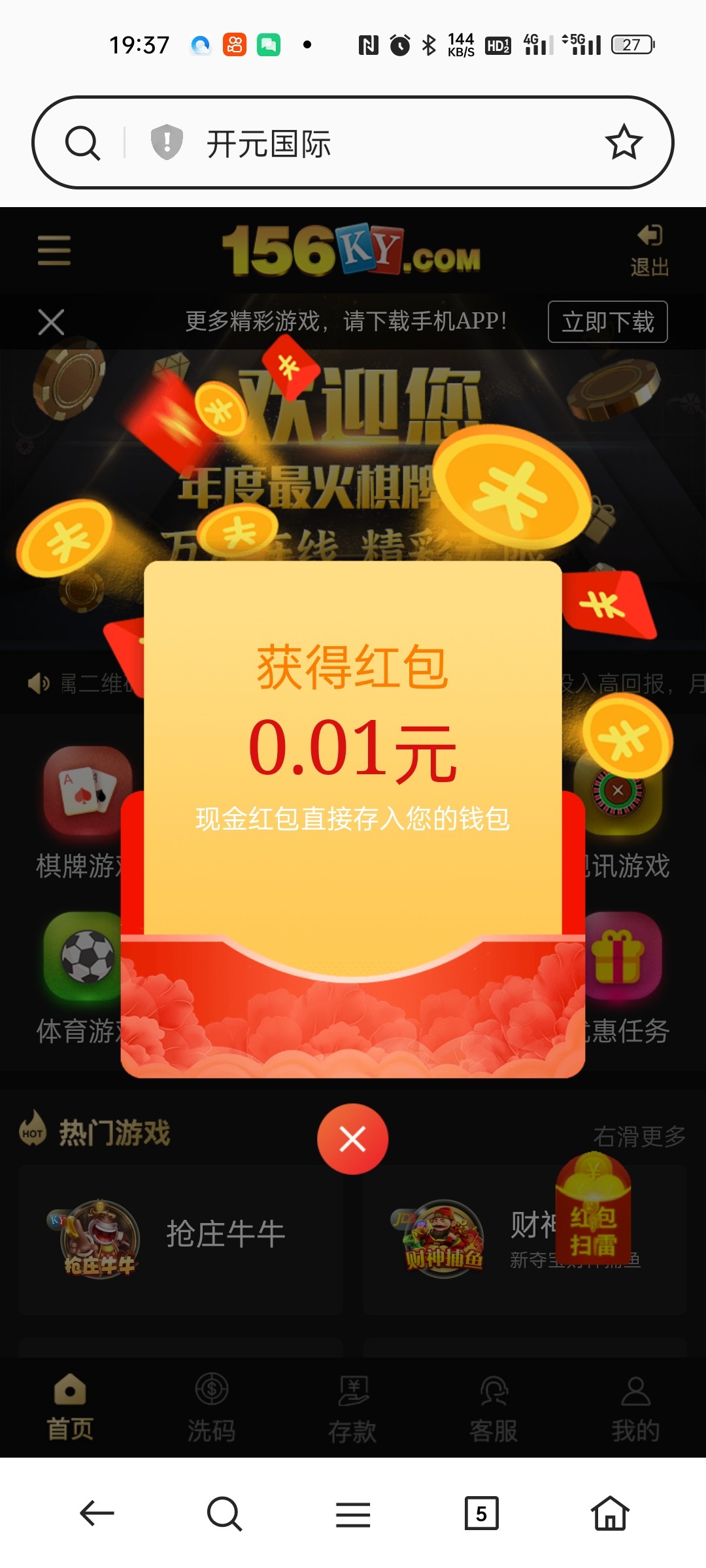Open the hamburger drawer menu

tap(54, 251)
